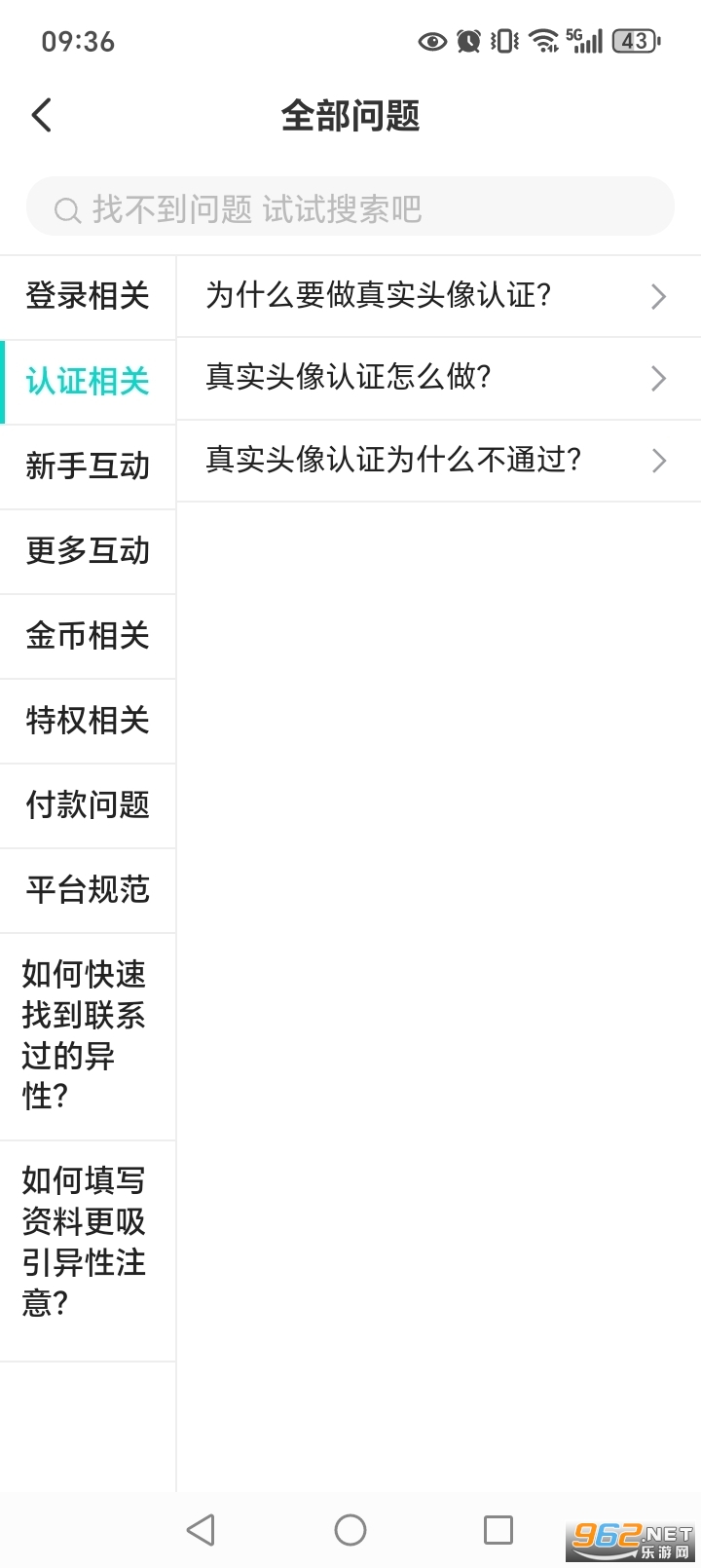Tap the battery indicator icon

pos(634,41)
